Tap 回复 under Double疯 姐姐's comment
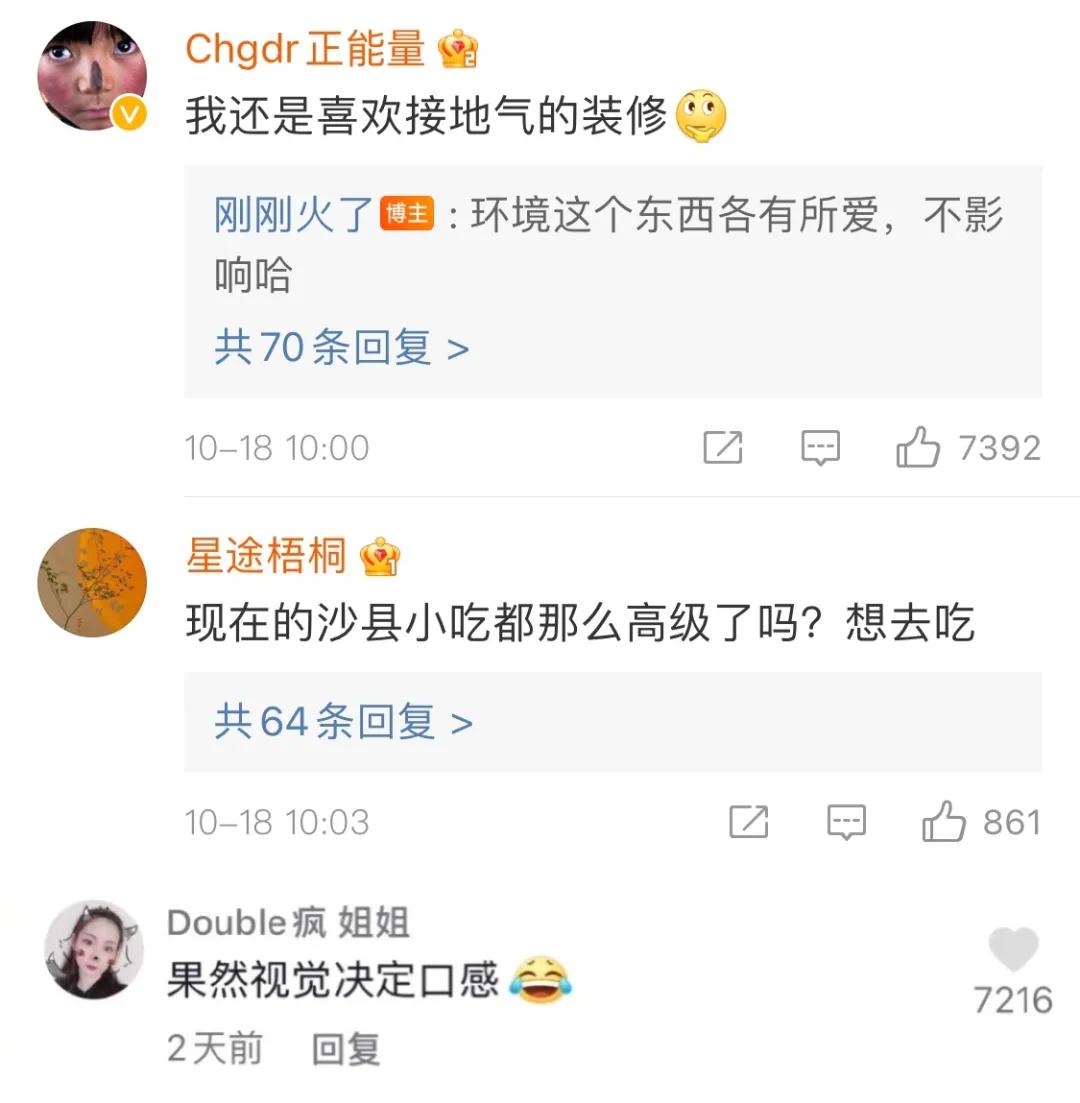 (346, 1049)
